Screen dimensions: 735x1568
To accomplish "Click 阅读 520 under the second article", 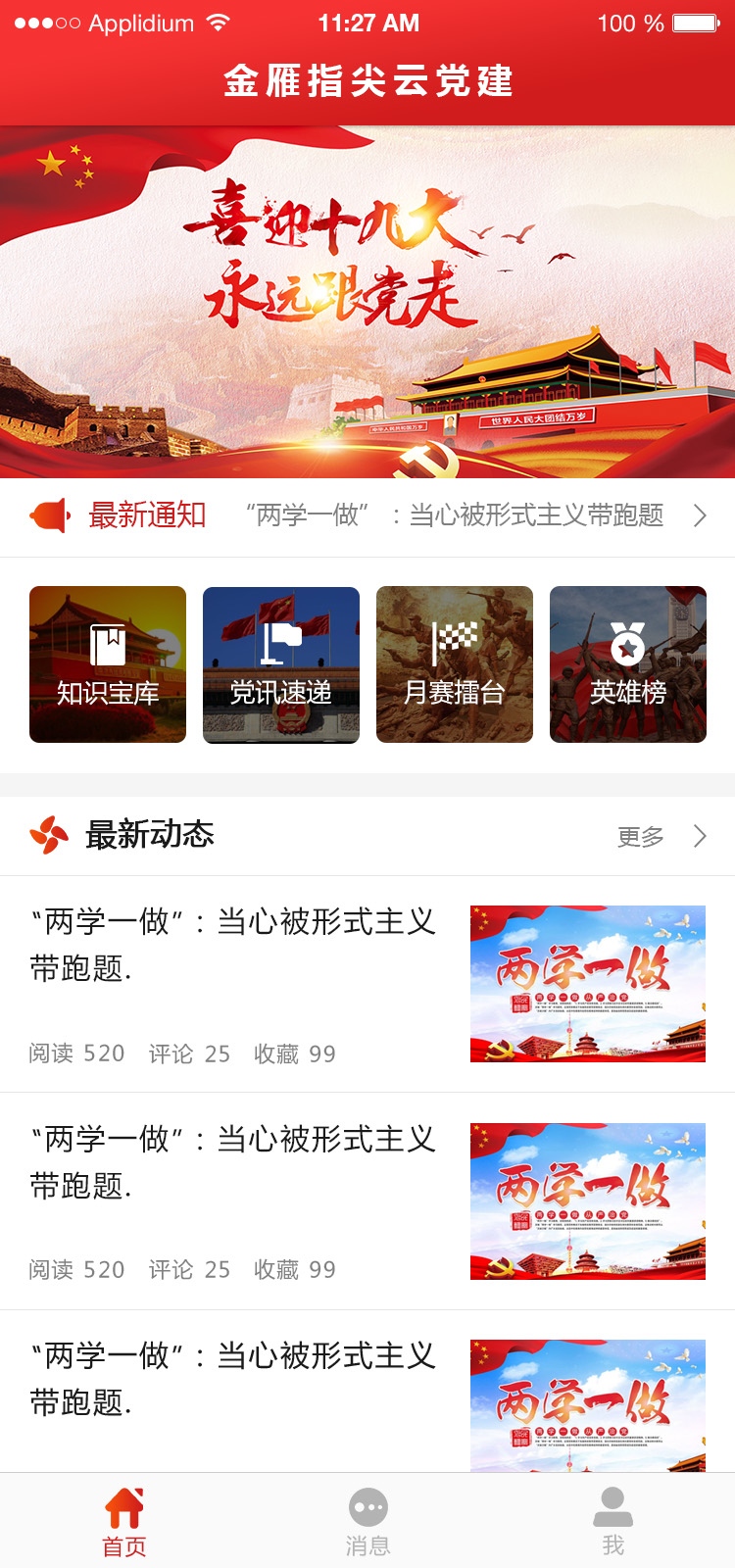I will tap(77, 1270).
